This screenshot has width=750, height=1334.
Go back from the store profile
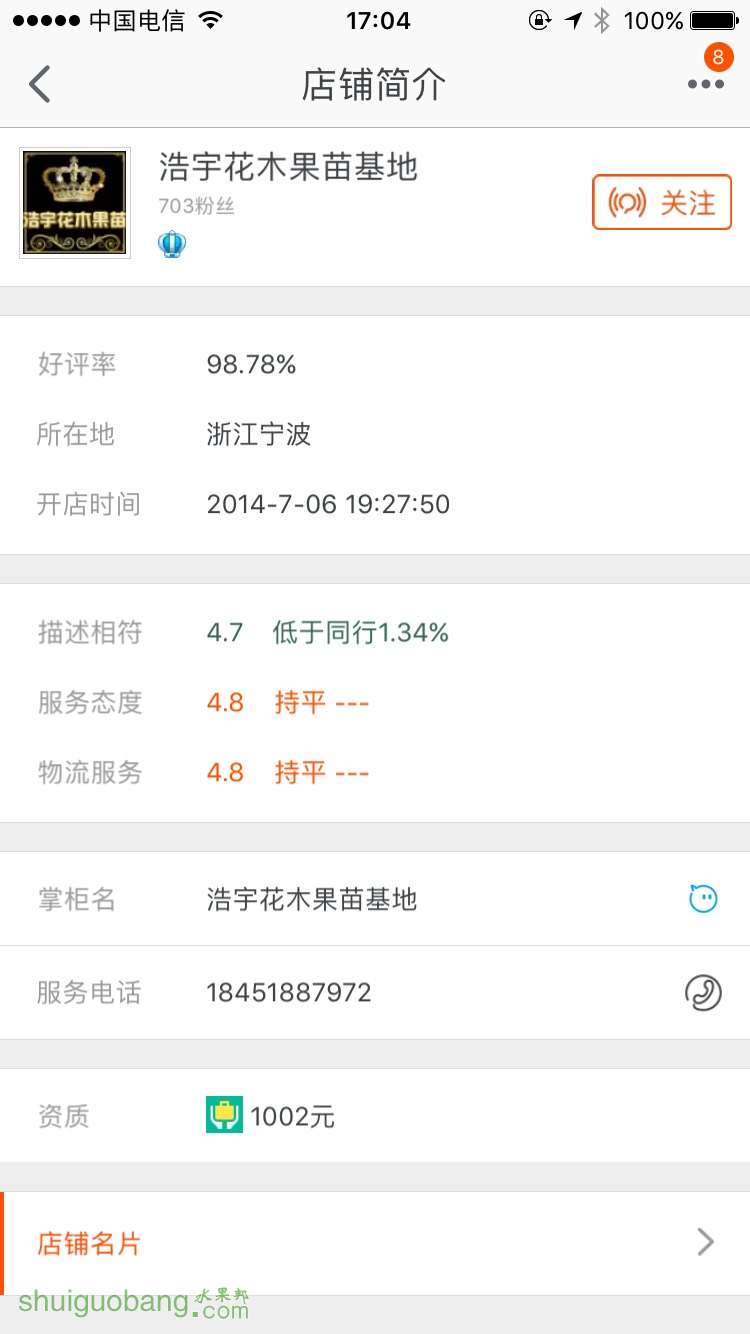pyautogui.click(x=40, y=85)
